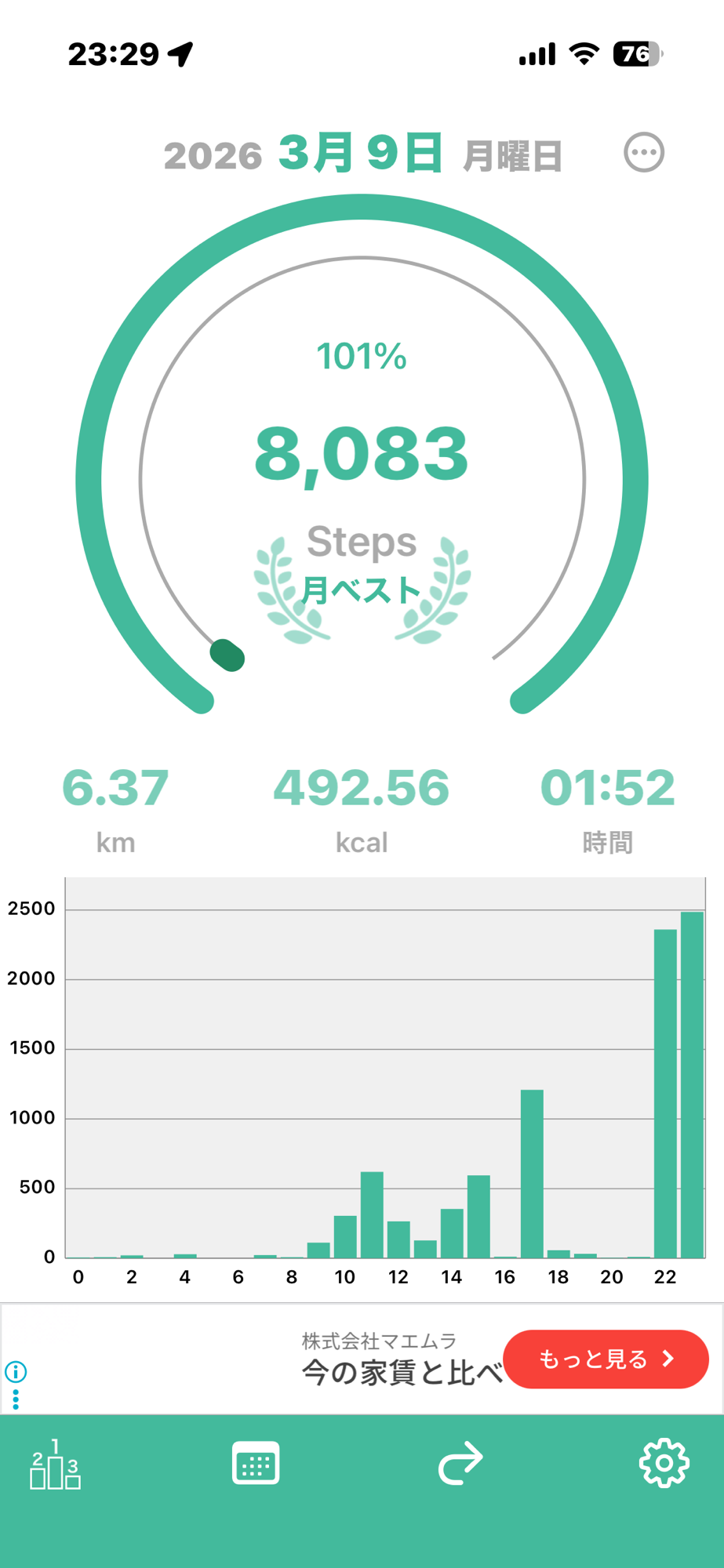Open the more options ellipsis menu

click(x=644, y=153)
